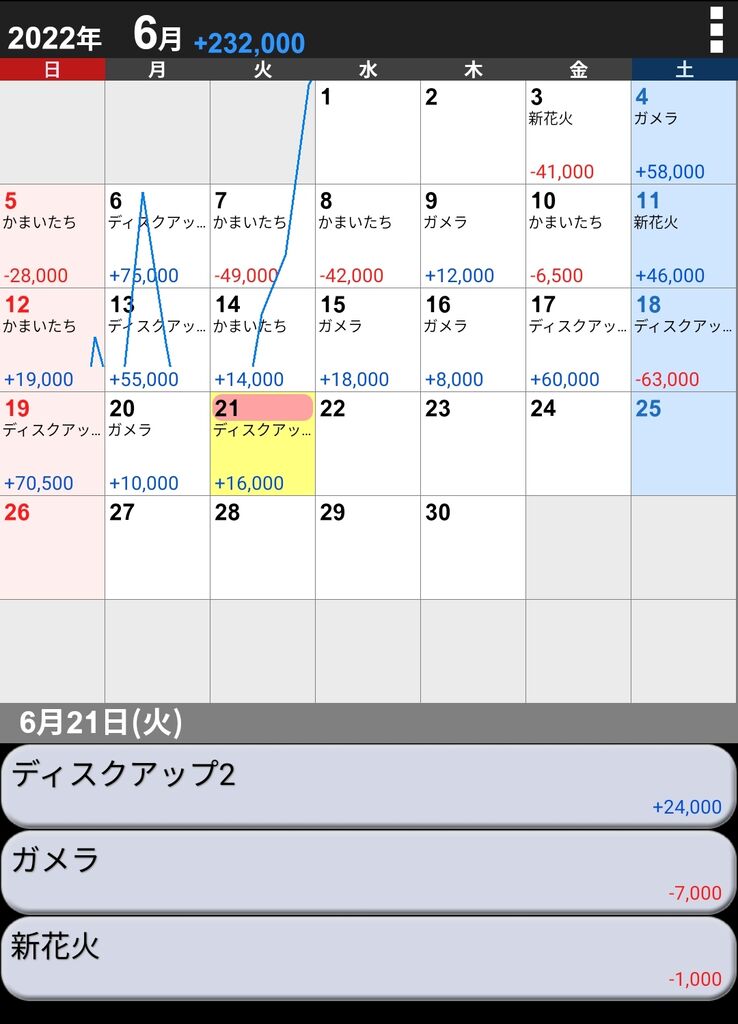Select June 4 with +58,000

tap(683, 132)
